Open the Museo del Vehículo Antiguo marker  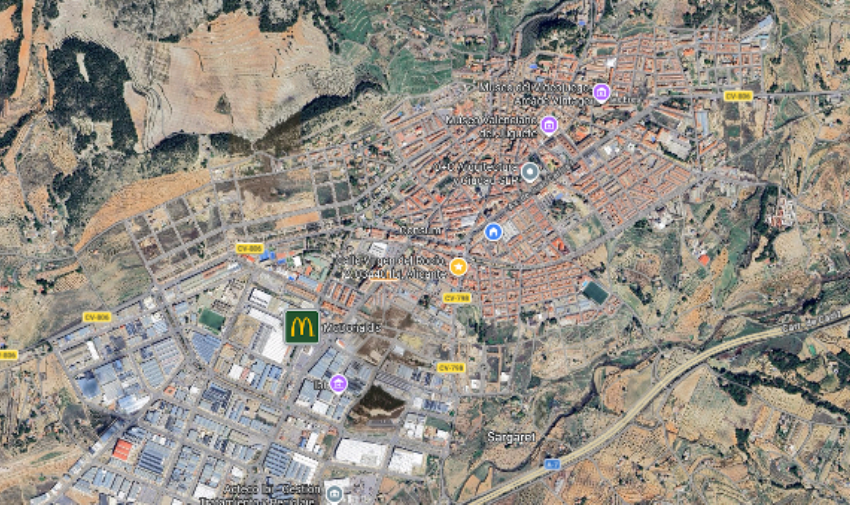coord(601,93)
